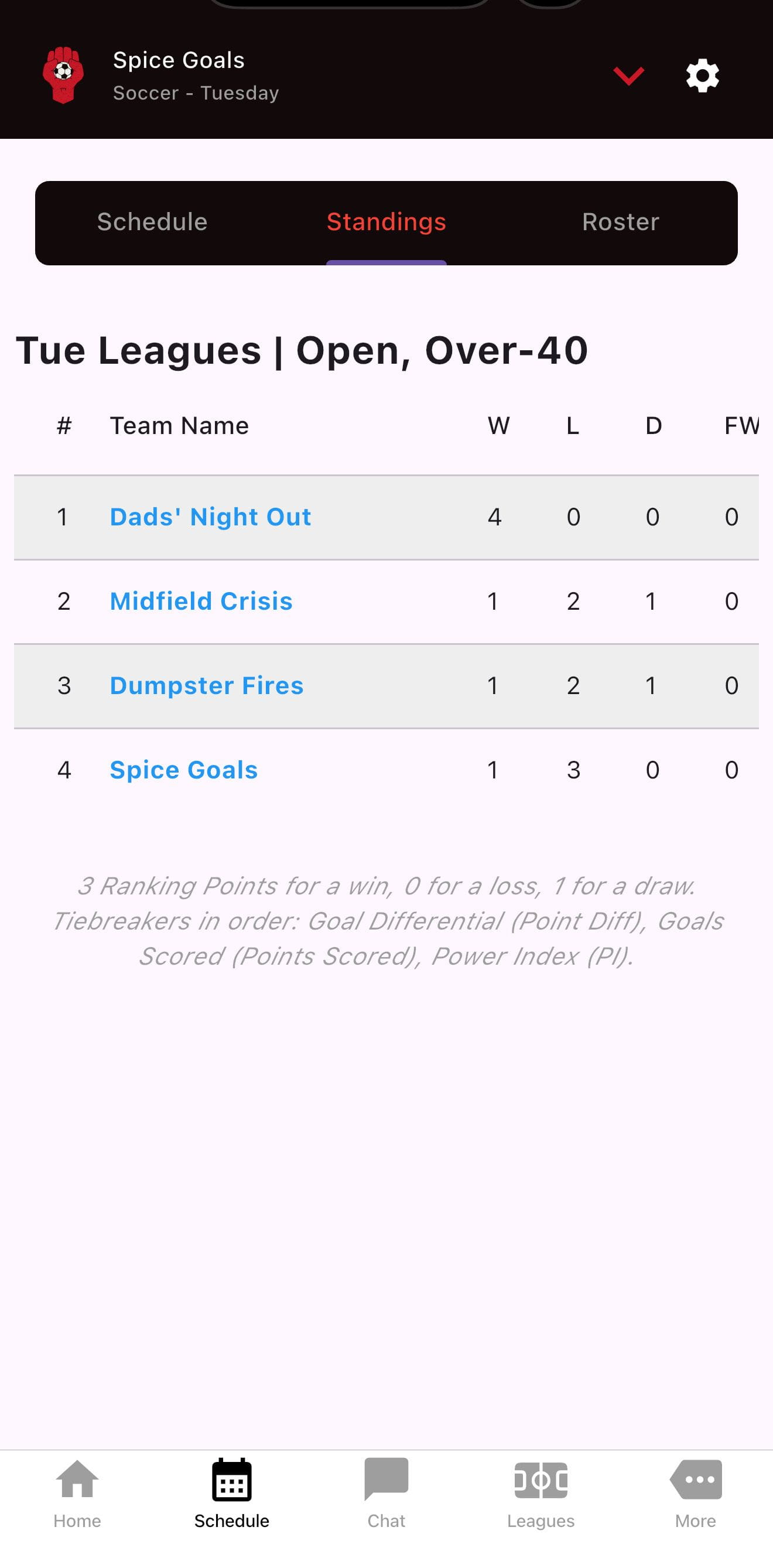
Task: Switch to the Roster tab
Action: [620, 222]
